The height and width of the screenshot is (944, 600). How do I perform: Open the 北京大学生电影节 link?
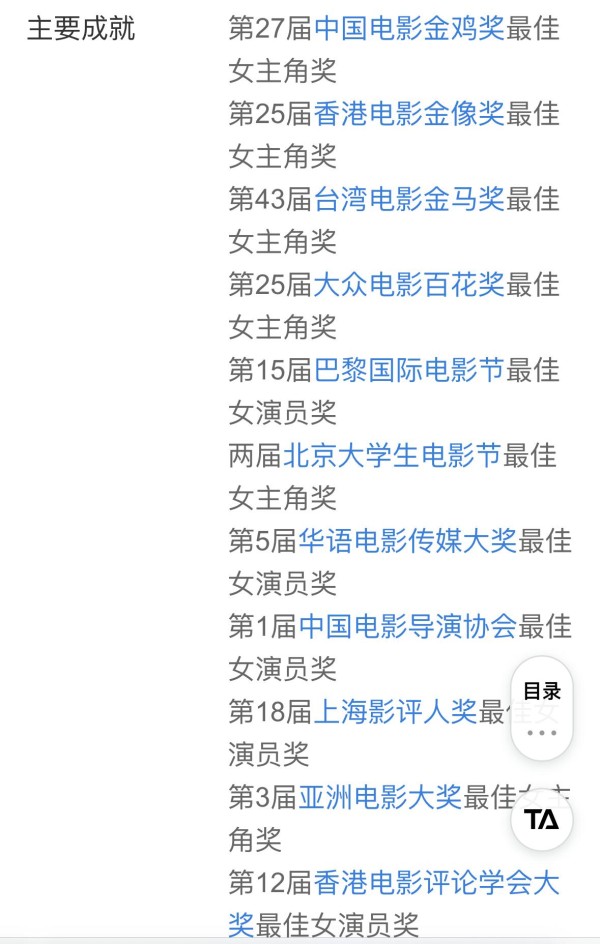(392, 457)
